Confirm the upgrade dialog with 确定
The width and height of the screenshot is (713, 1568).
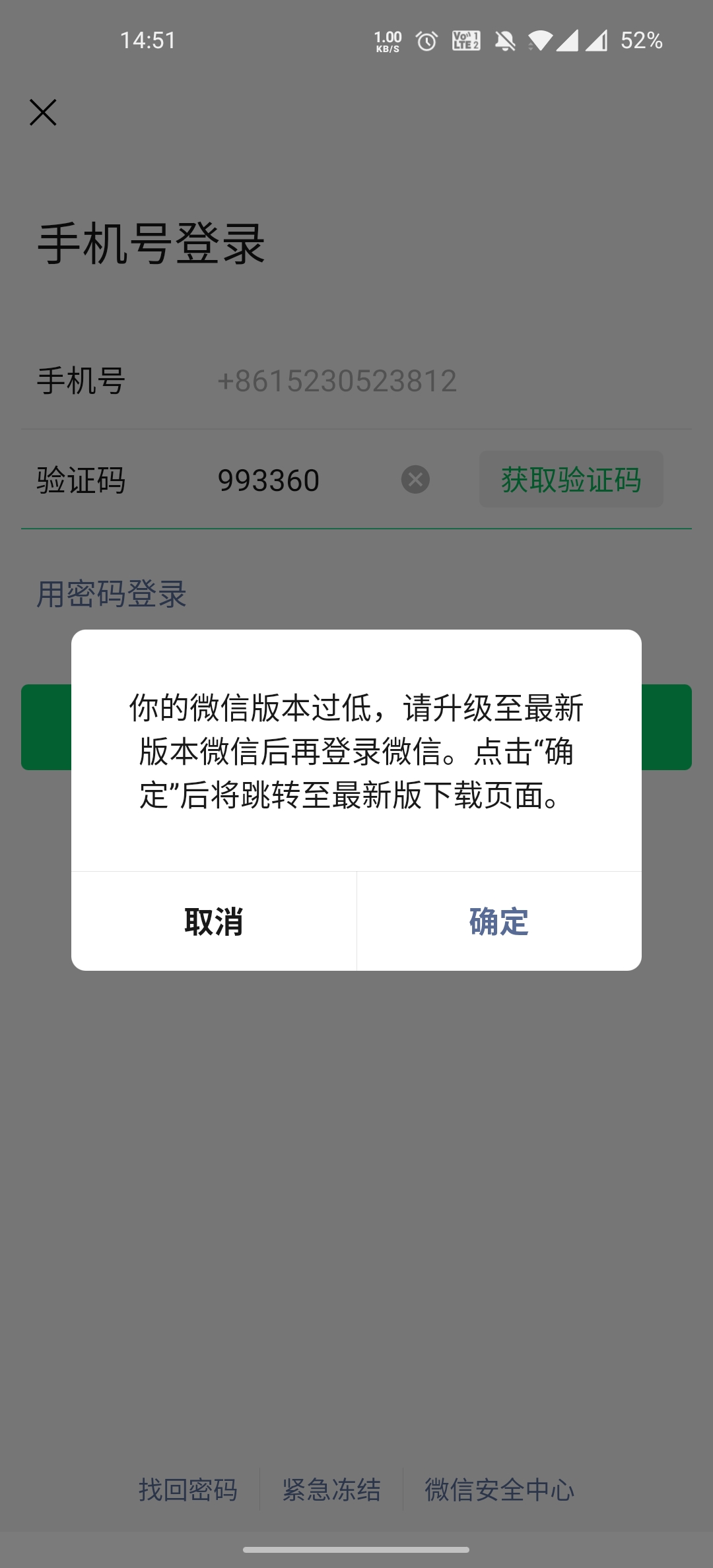click(x=498, y=922)
